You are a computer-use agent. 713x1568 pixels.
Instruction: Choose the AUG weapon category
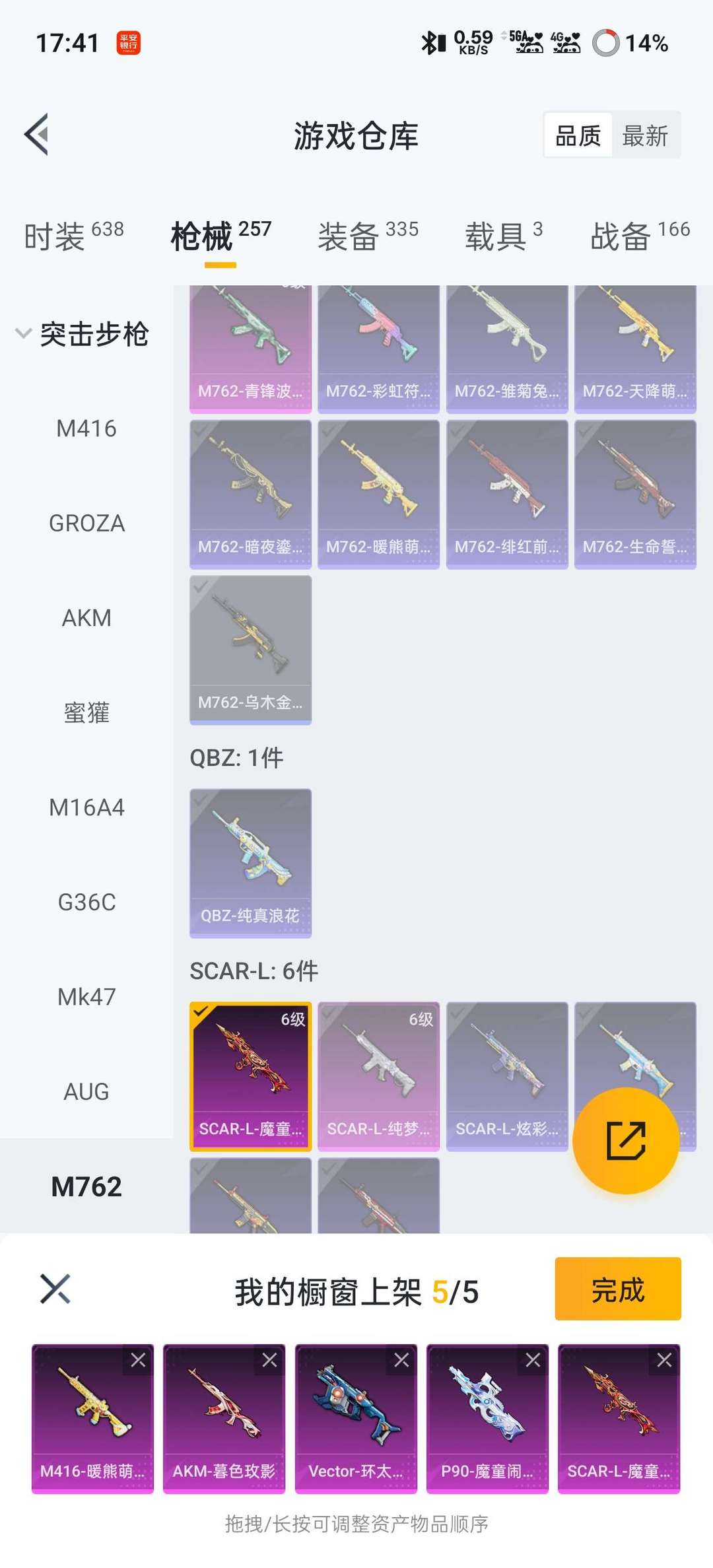86,1092
